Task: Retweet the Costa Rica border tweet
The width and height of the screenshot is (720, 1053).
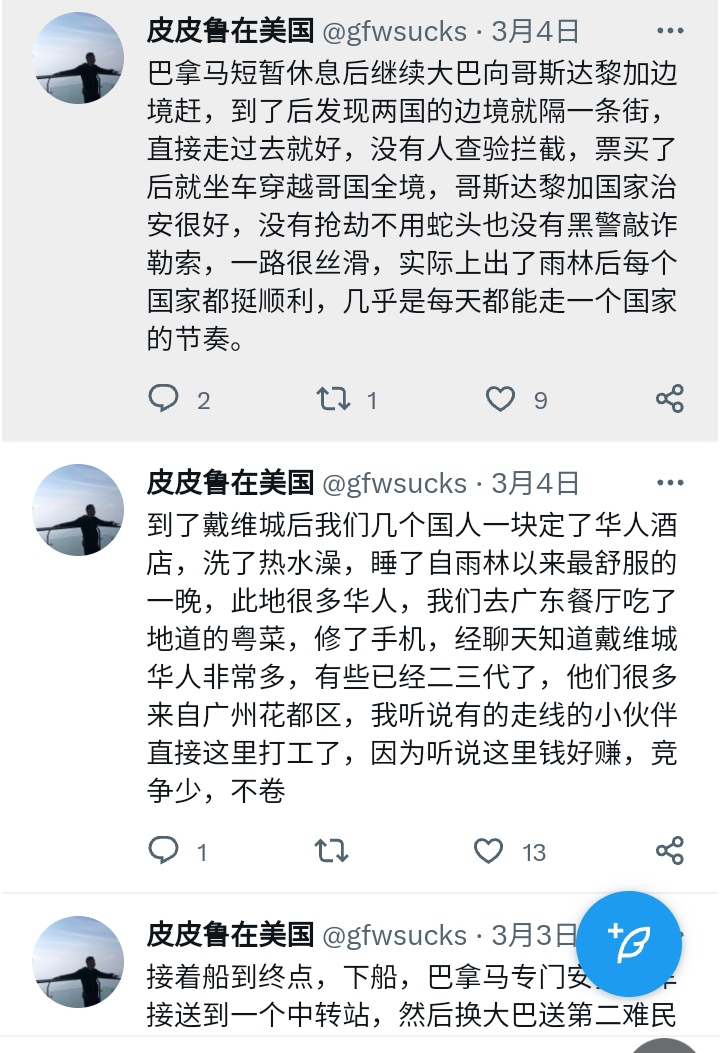Action: (333, 398)
